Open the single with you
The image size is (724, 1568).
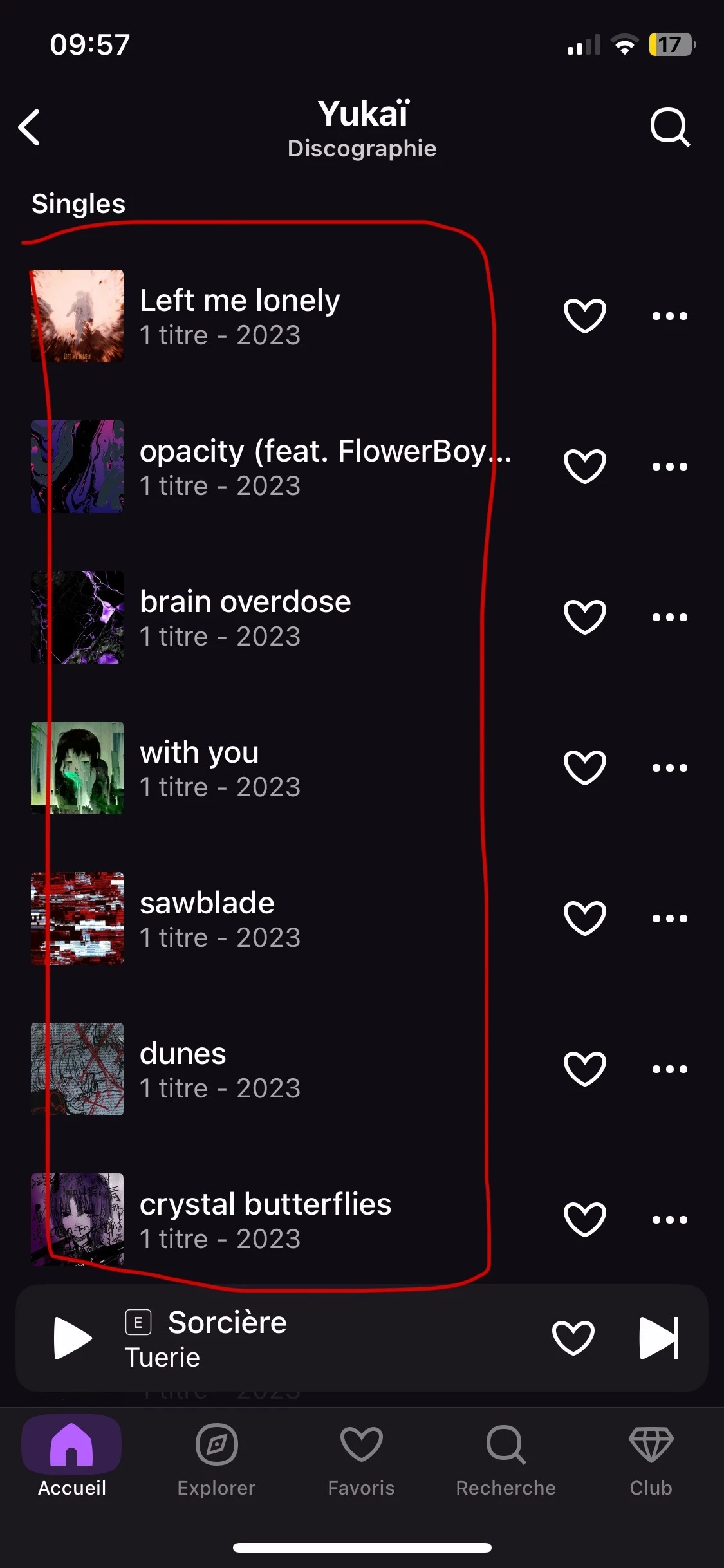coord(200,768)
